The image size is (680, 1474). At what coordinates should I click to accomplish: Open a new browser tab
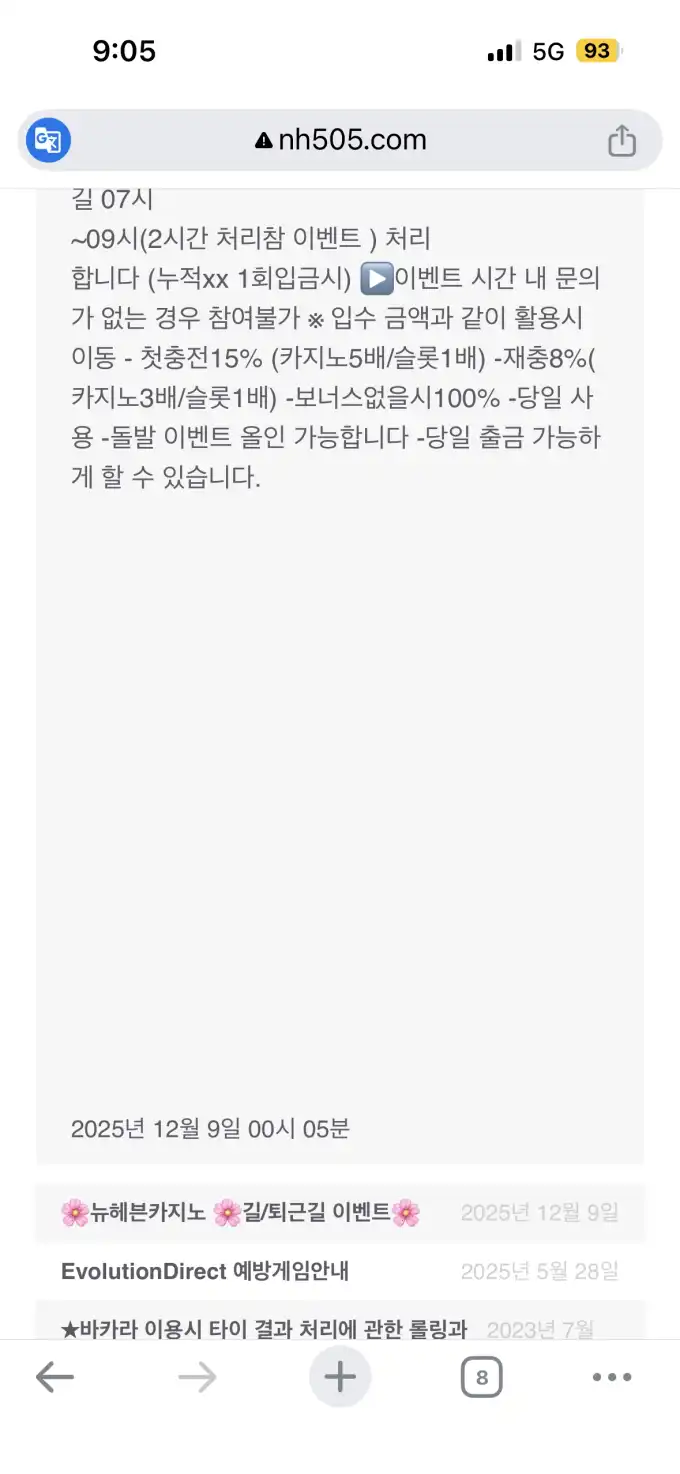pyautogui.click(x=340, y=1378)
